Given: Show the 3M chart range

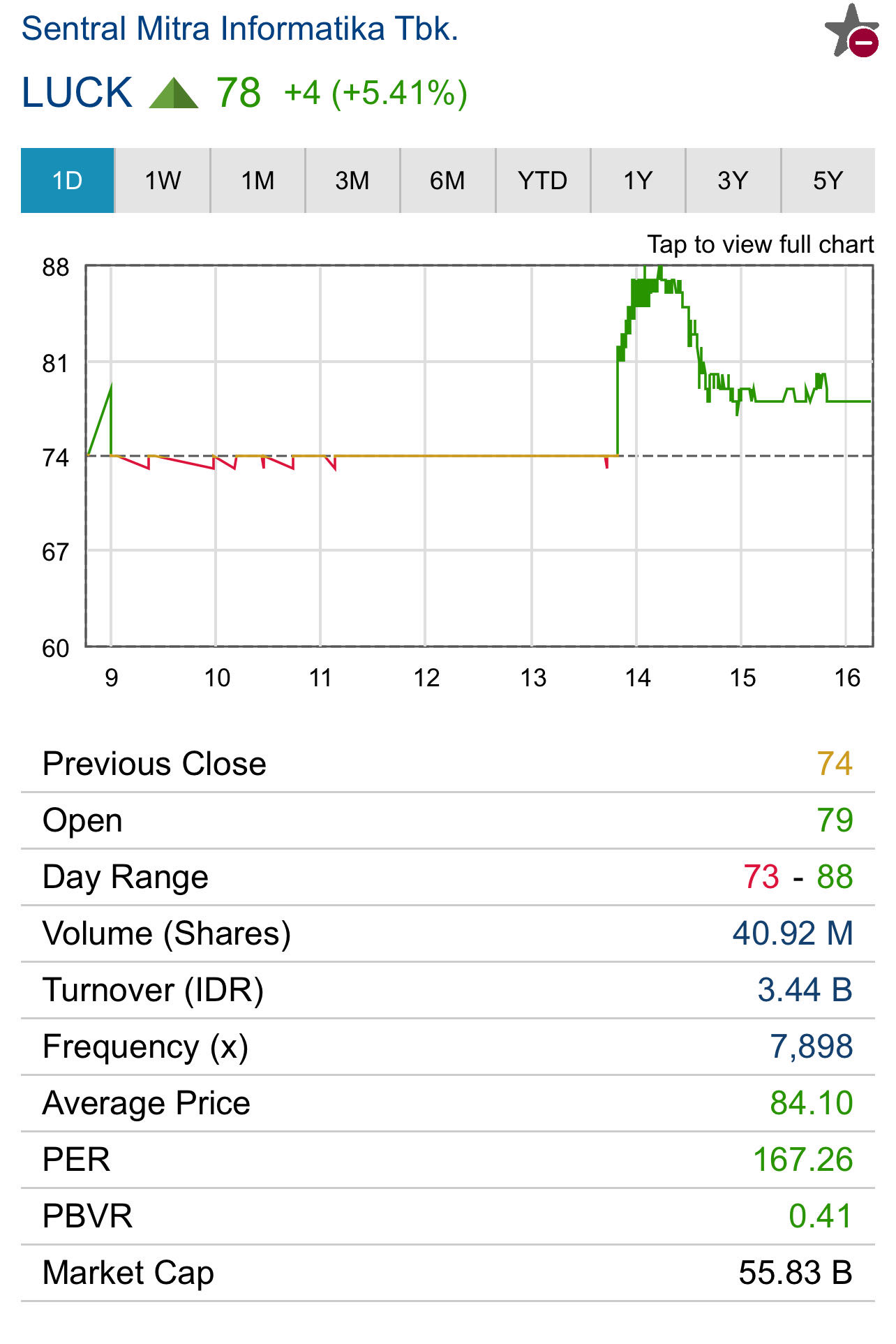Looking at the screenshot, I should 352,181.
